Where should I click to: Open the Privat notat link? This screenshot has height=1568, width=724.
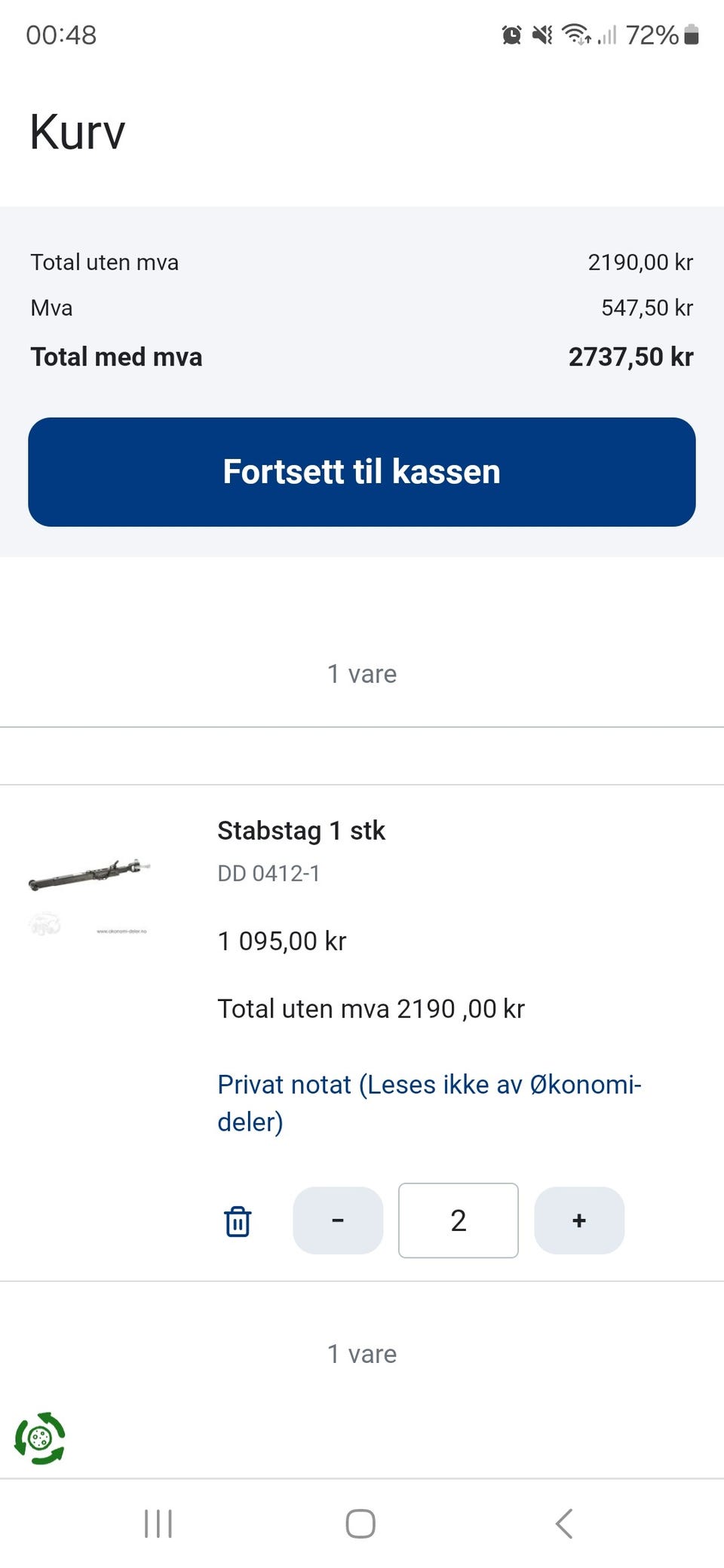429,1103
